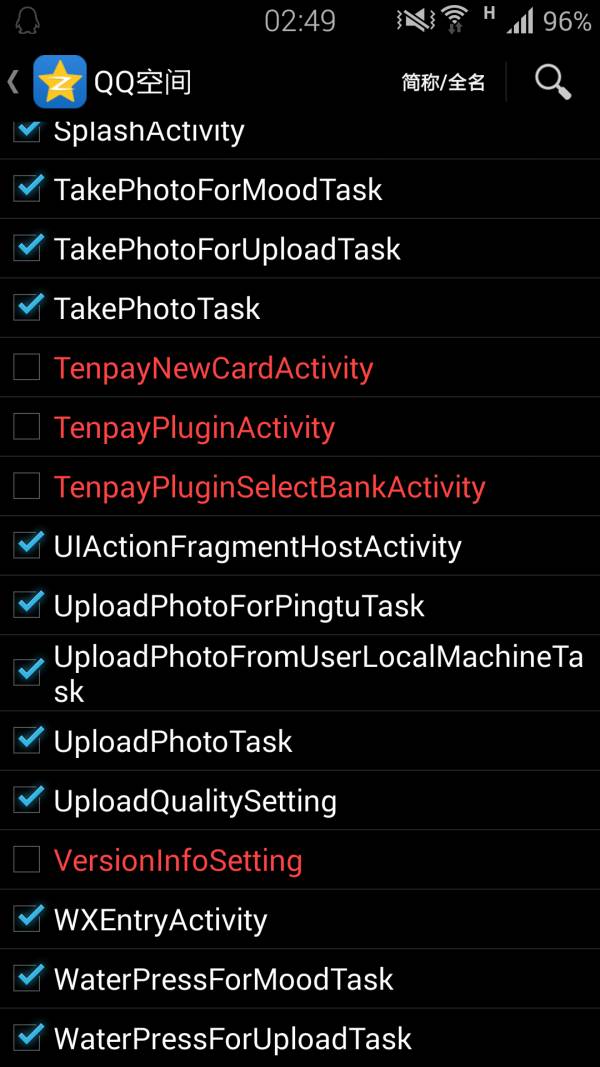Uncheck UploadPhotoForPingtuTask

click(27, 604)
